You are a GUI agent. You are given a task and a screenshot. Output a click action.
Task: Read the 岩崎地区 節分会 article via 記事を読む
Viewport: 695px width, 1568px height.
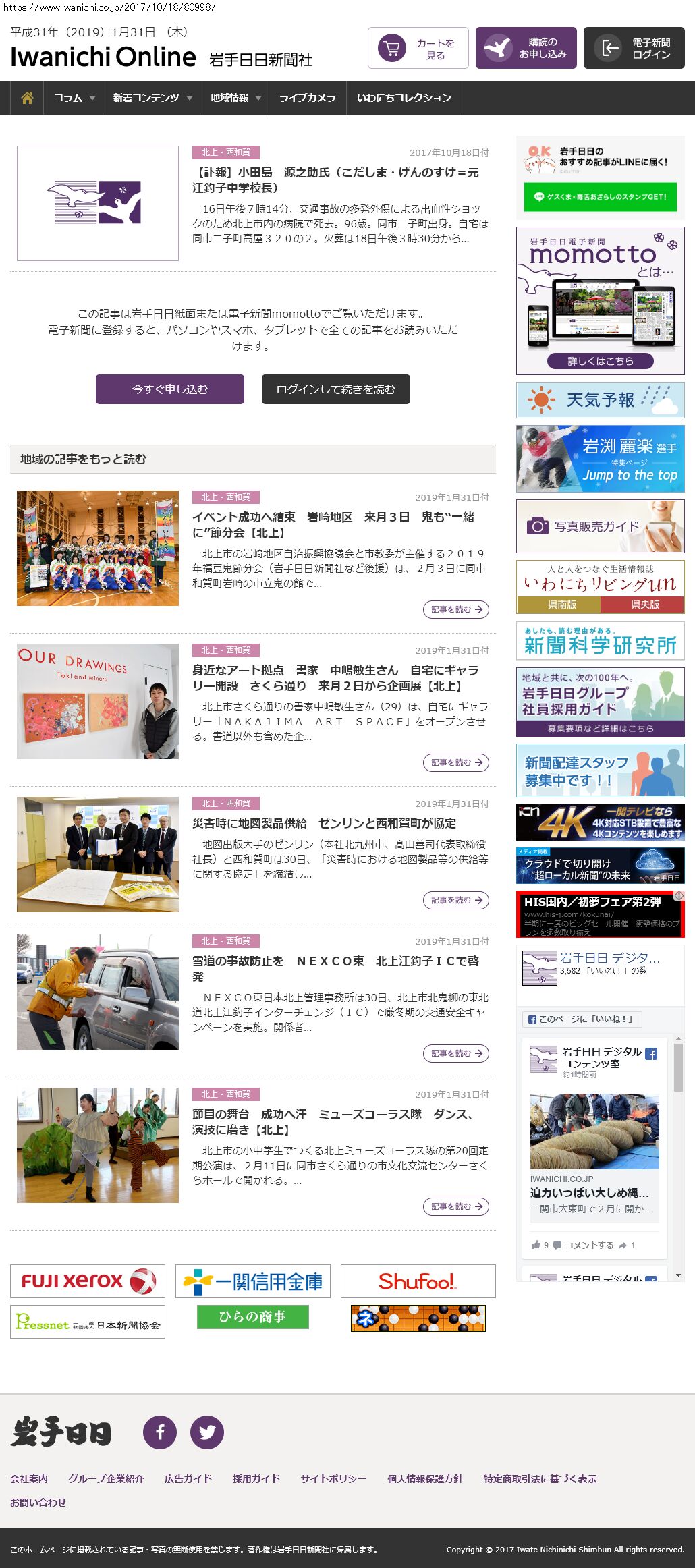click(x=456, y=609)
